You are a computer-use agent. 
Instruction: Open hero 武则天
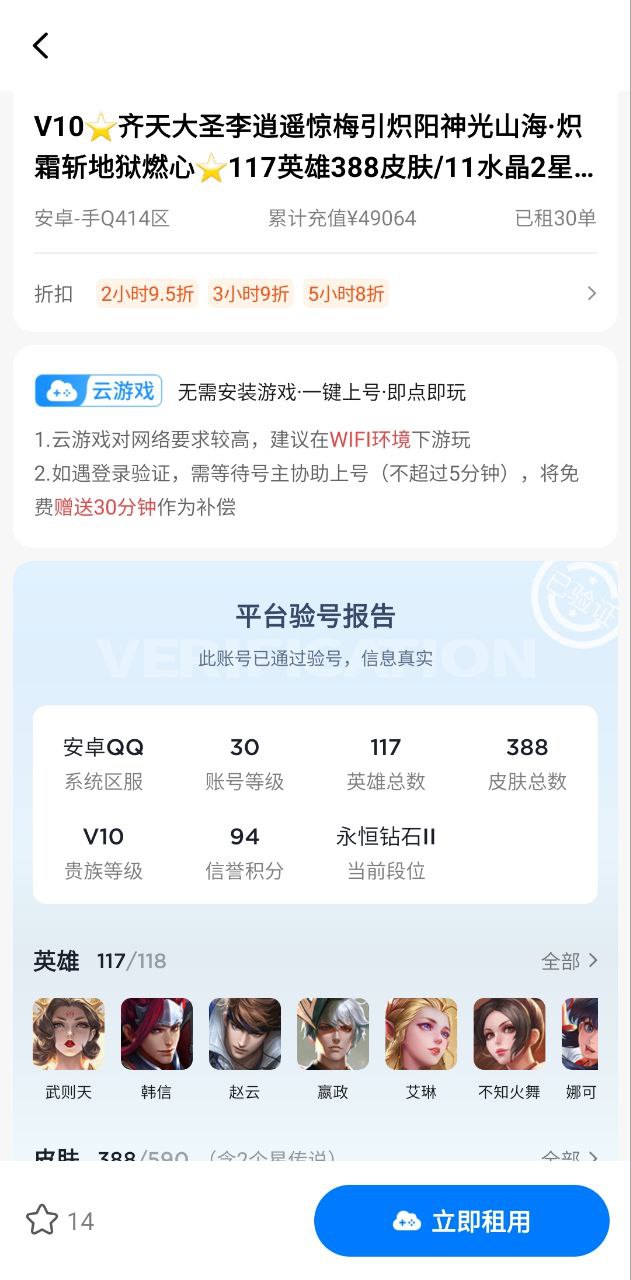(x=69, y=1034)
